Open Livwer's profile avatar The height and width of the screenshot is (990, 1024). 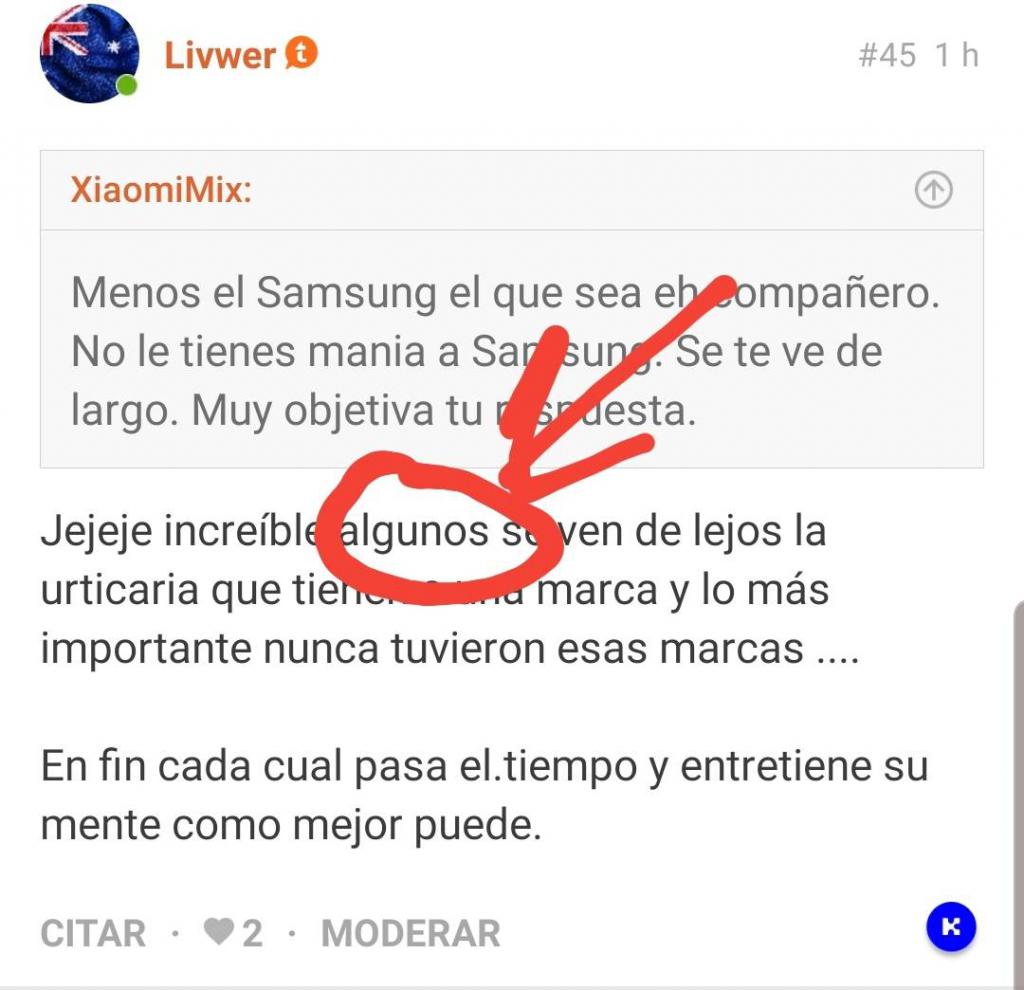click(x=88, y=54)
